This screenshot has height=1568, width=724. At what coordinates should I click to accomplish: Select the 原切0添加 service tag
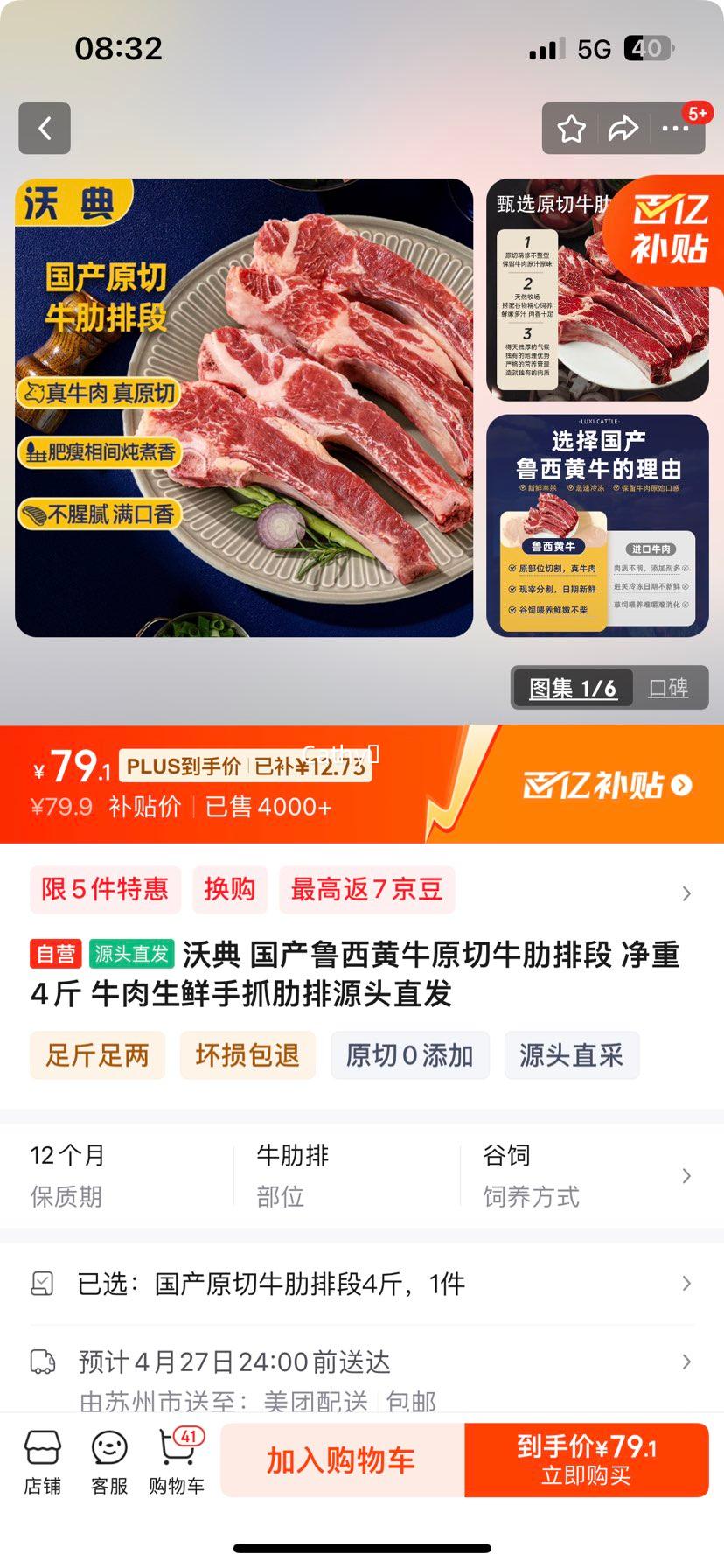(x=409, y=1055)
